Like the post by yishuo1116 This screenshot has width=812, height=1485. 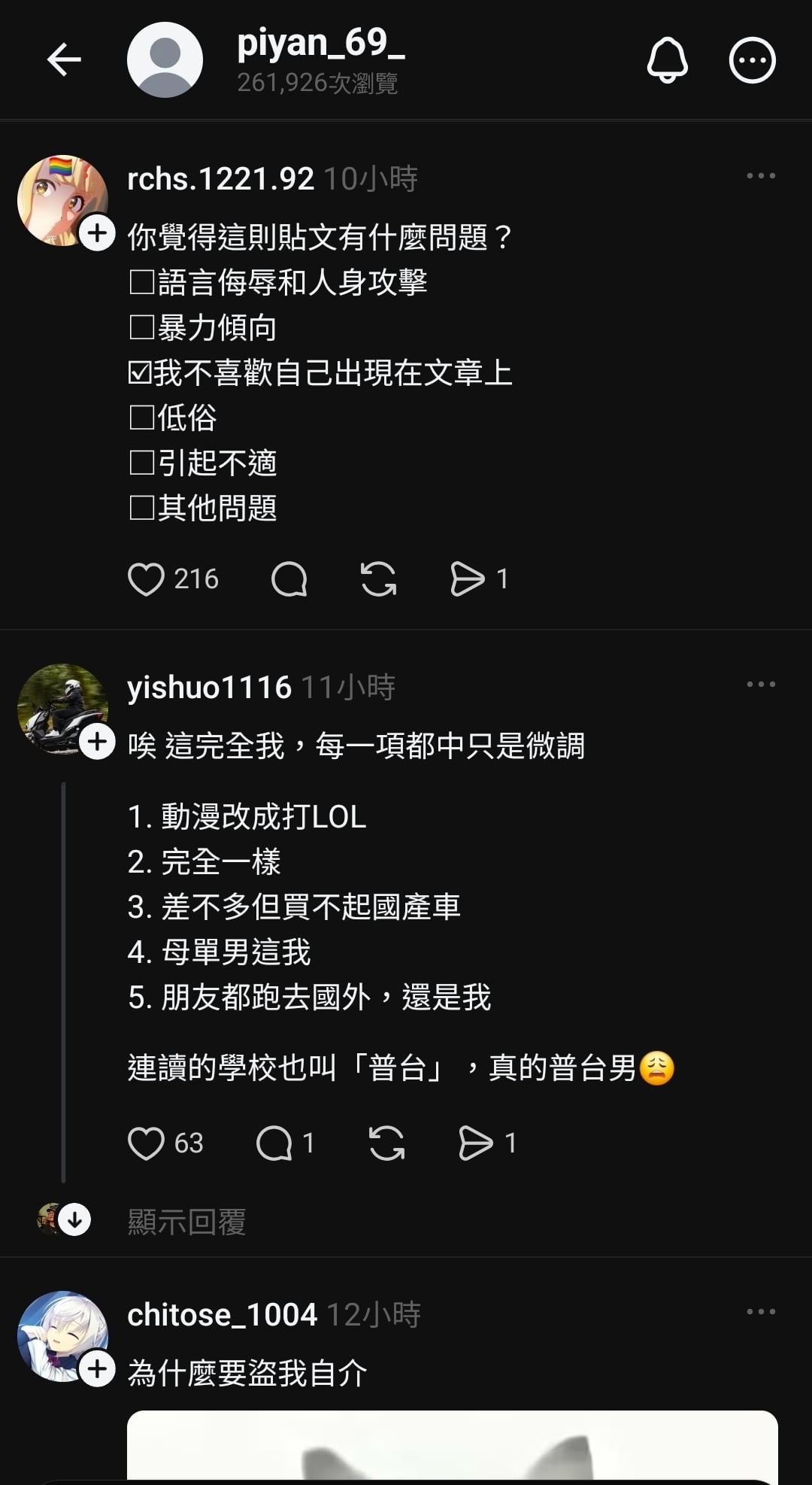tap(146, 1143)
